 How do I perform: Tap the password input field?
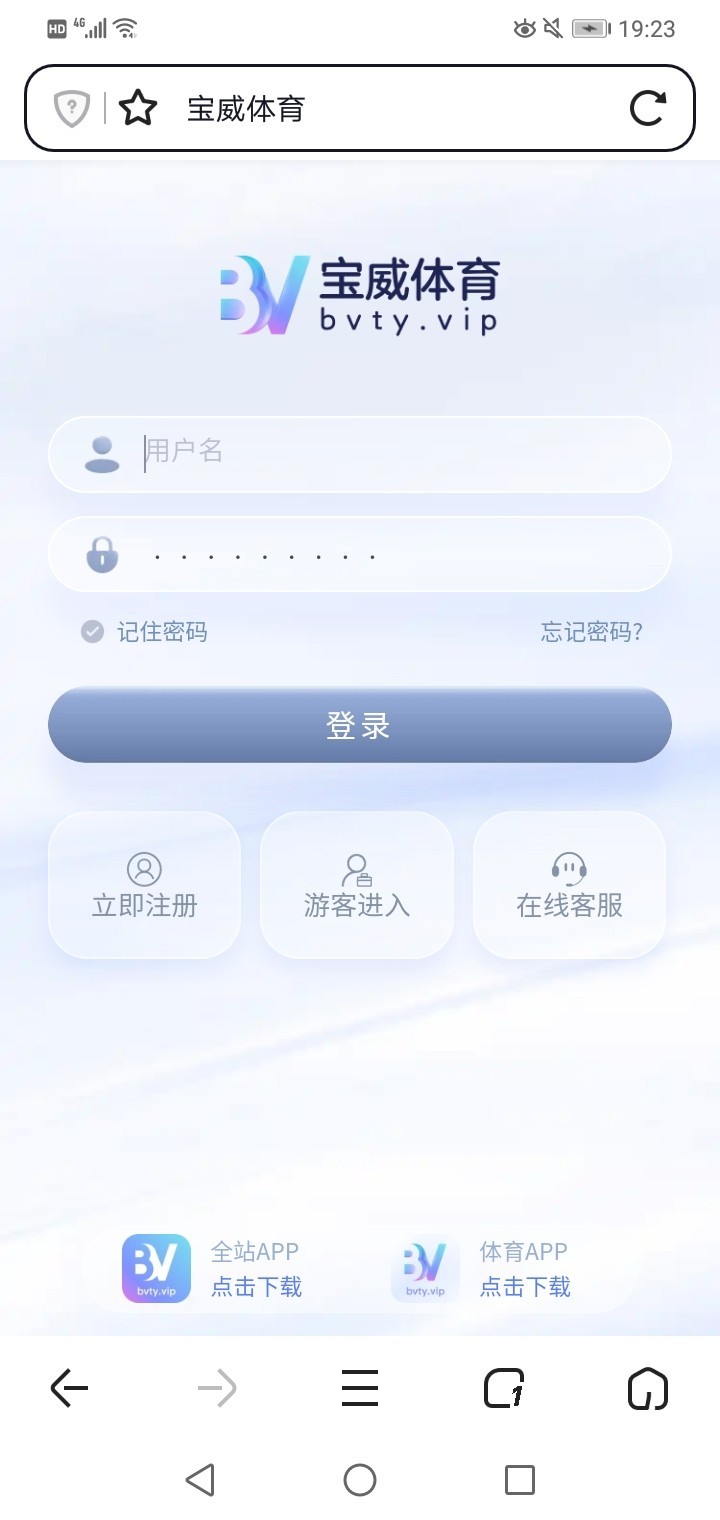[360, 554]
